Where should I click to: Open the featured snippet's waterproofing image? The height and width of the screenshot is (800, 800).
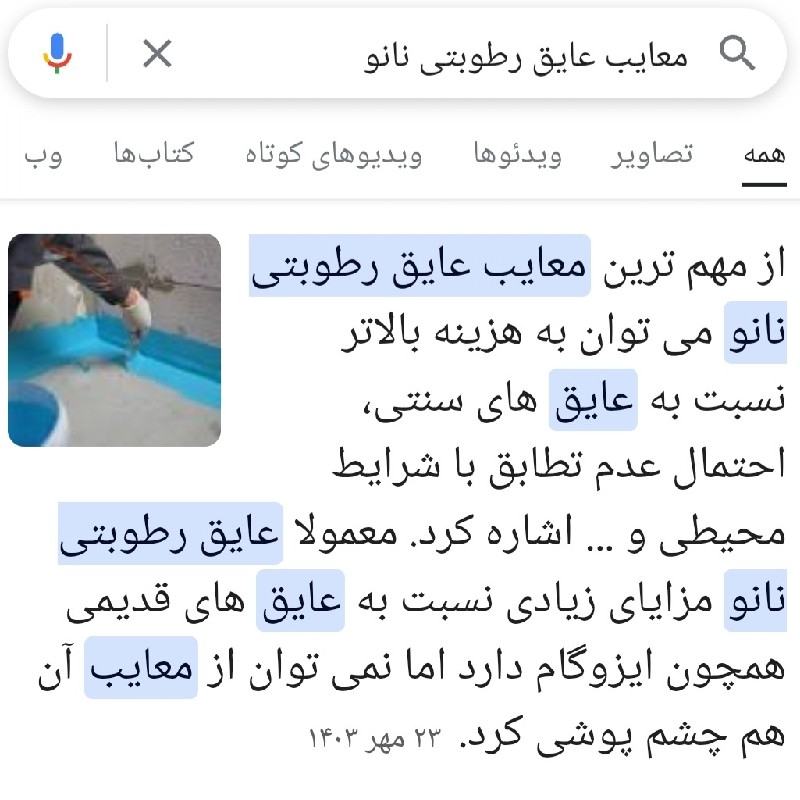tap(114, 340)
